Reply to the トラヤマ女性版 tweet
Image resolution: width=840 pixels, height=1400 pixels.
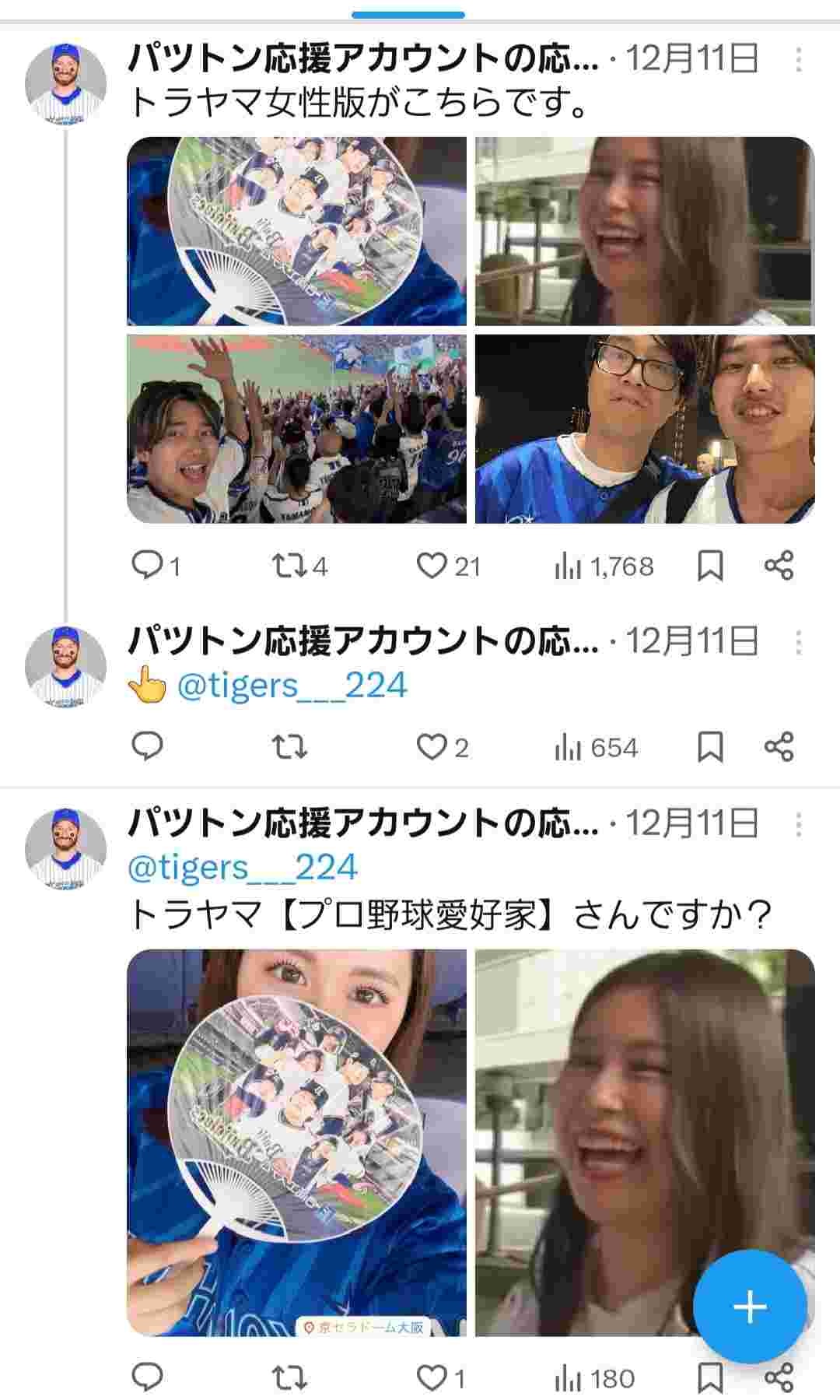click(x=147, y=566)
